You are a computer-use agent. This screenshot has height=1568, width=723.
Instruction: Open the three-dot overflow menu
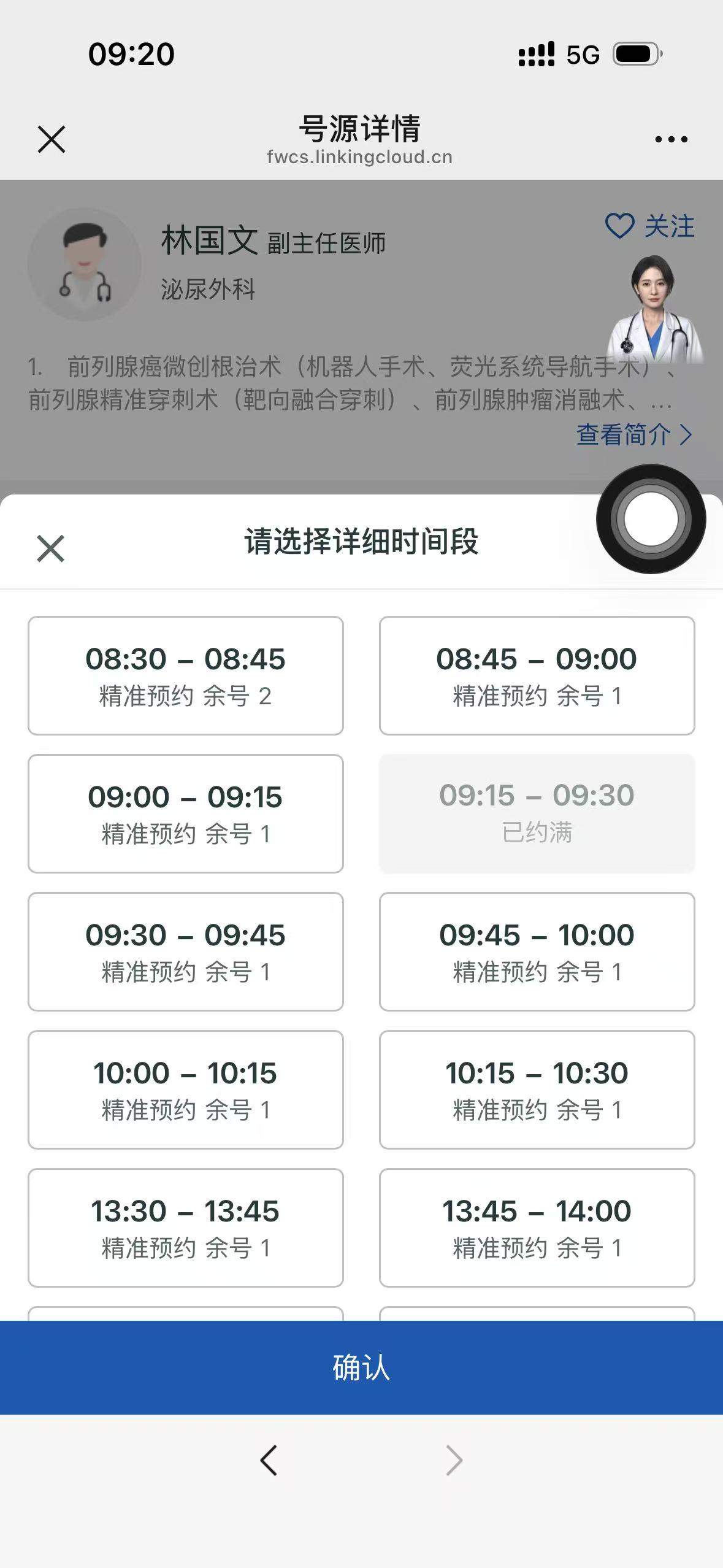pos(671,139)
